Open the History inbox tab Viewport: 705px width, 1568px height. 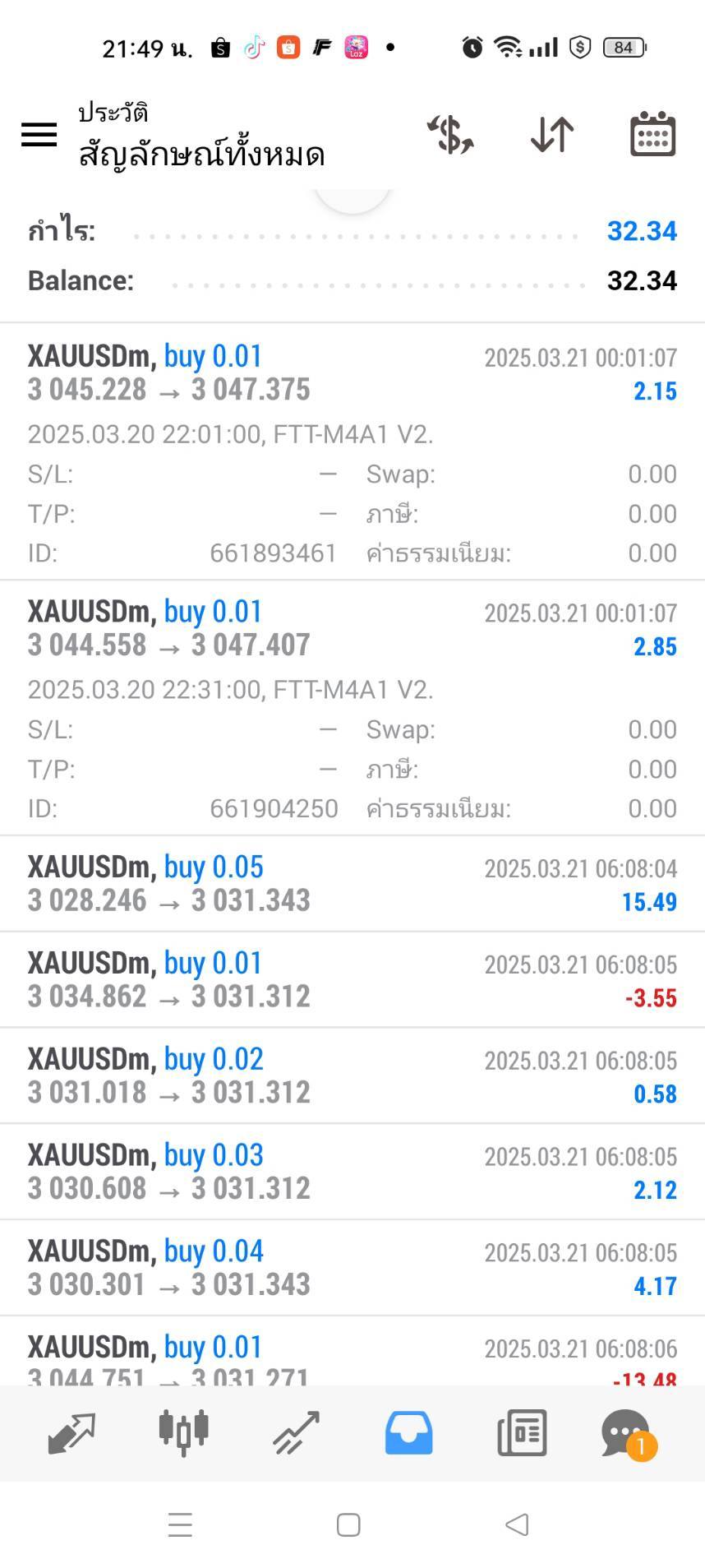[x=408, y=1433]
